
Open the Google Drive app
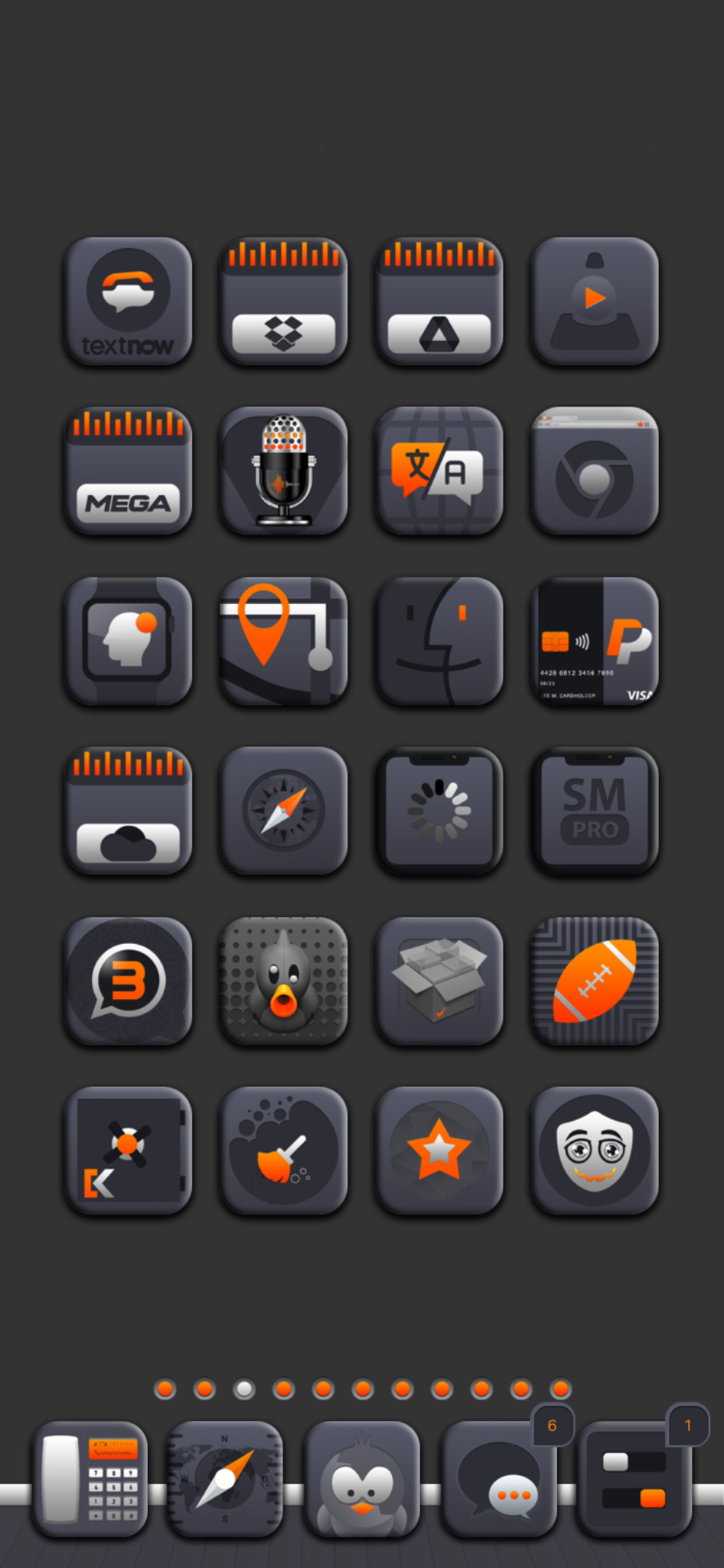pos(439,301)
